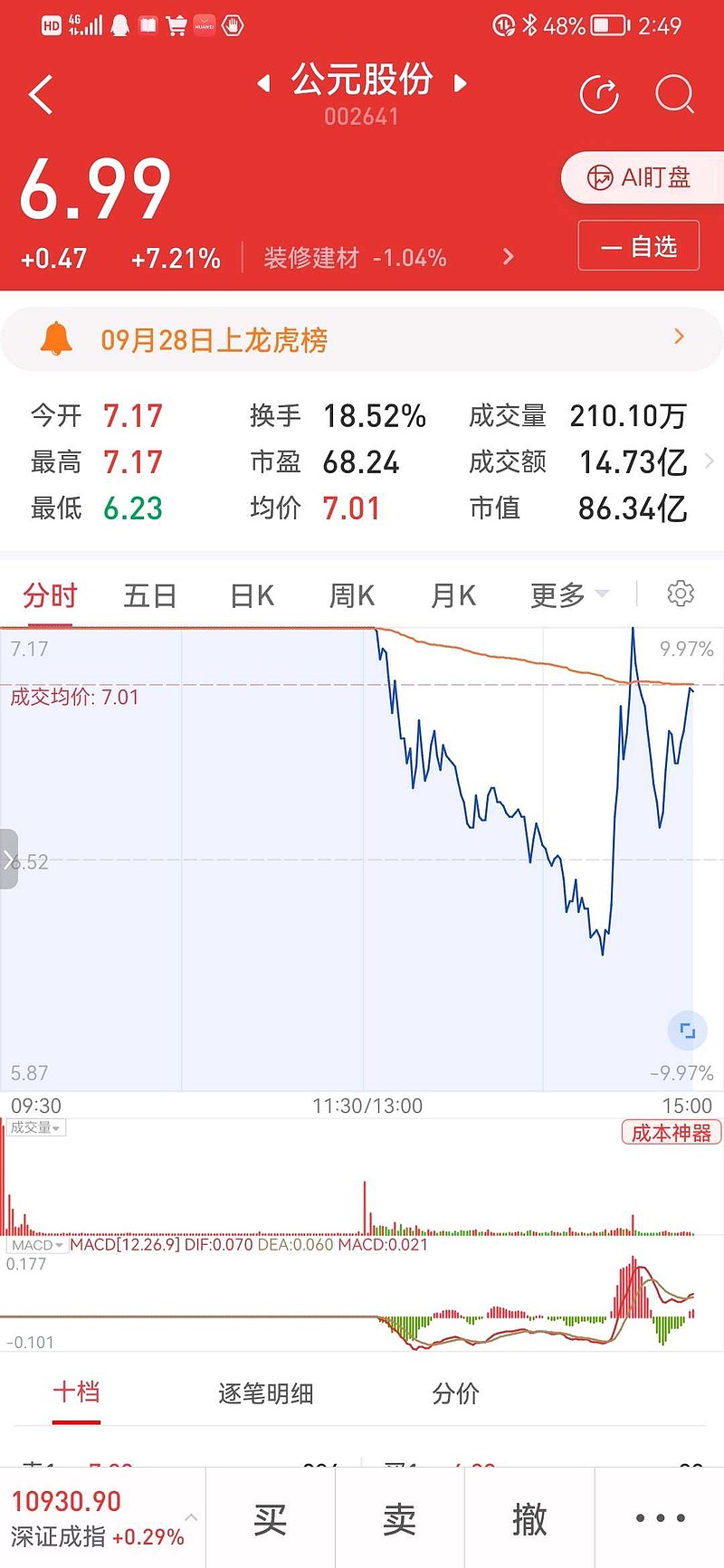
Task: Switch to the next stock with right arrow
Action: [460, 83]
